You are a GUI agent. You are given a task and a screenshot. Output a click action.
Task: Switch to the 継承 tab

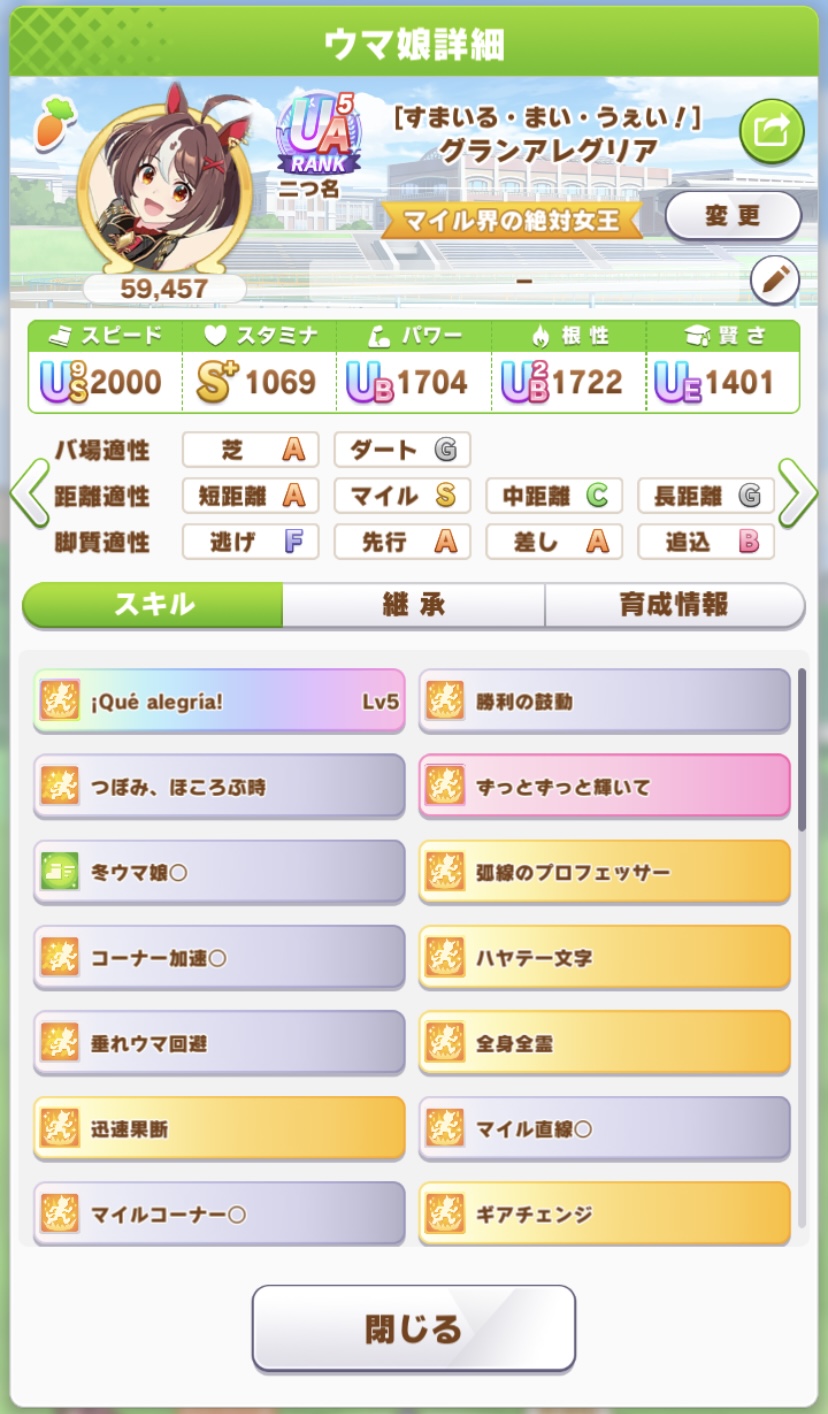click(x=413, y=605)
